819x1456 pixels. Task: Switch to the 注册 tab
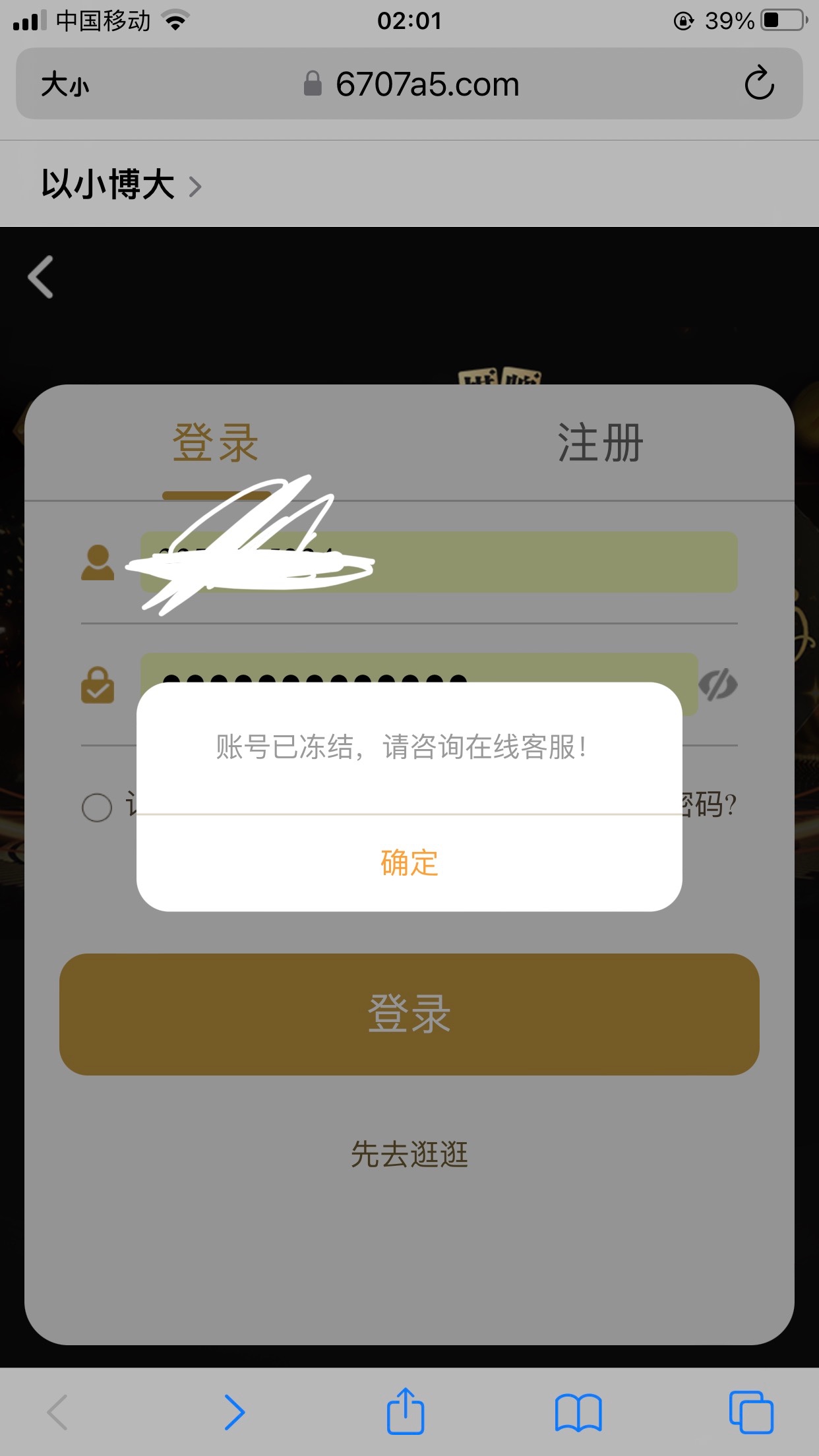click(600, 443)
